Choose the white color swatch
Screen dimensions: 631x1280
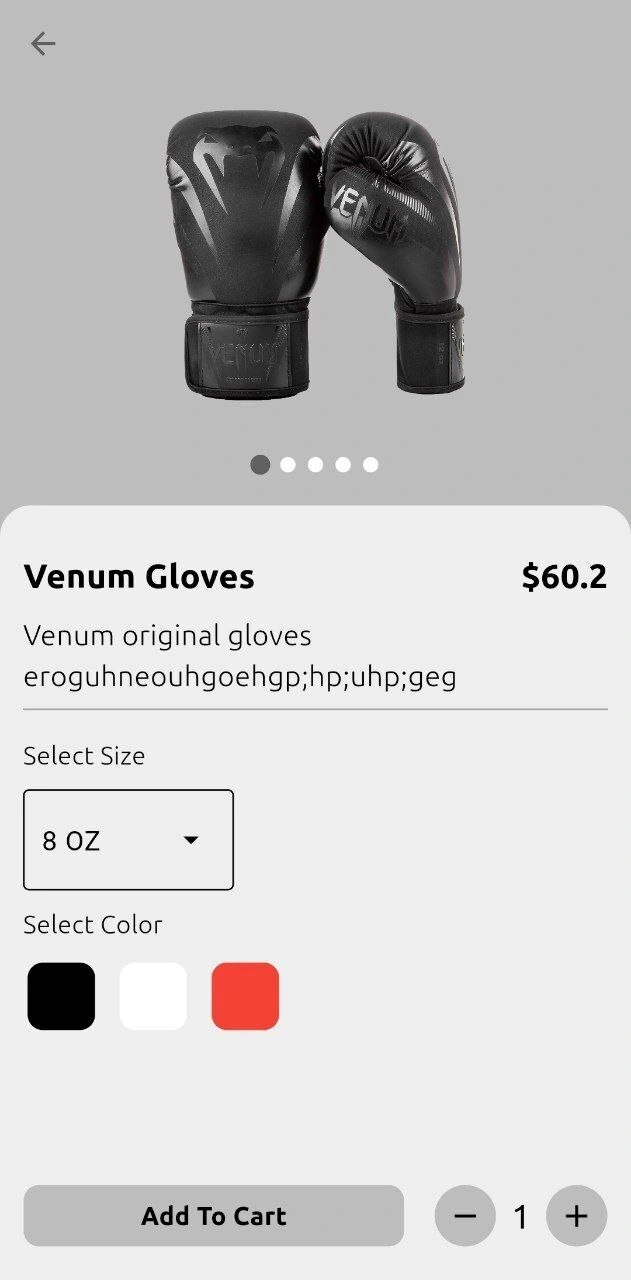point(153,996)
